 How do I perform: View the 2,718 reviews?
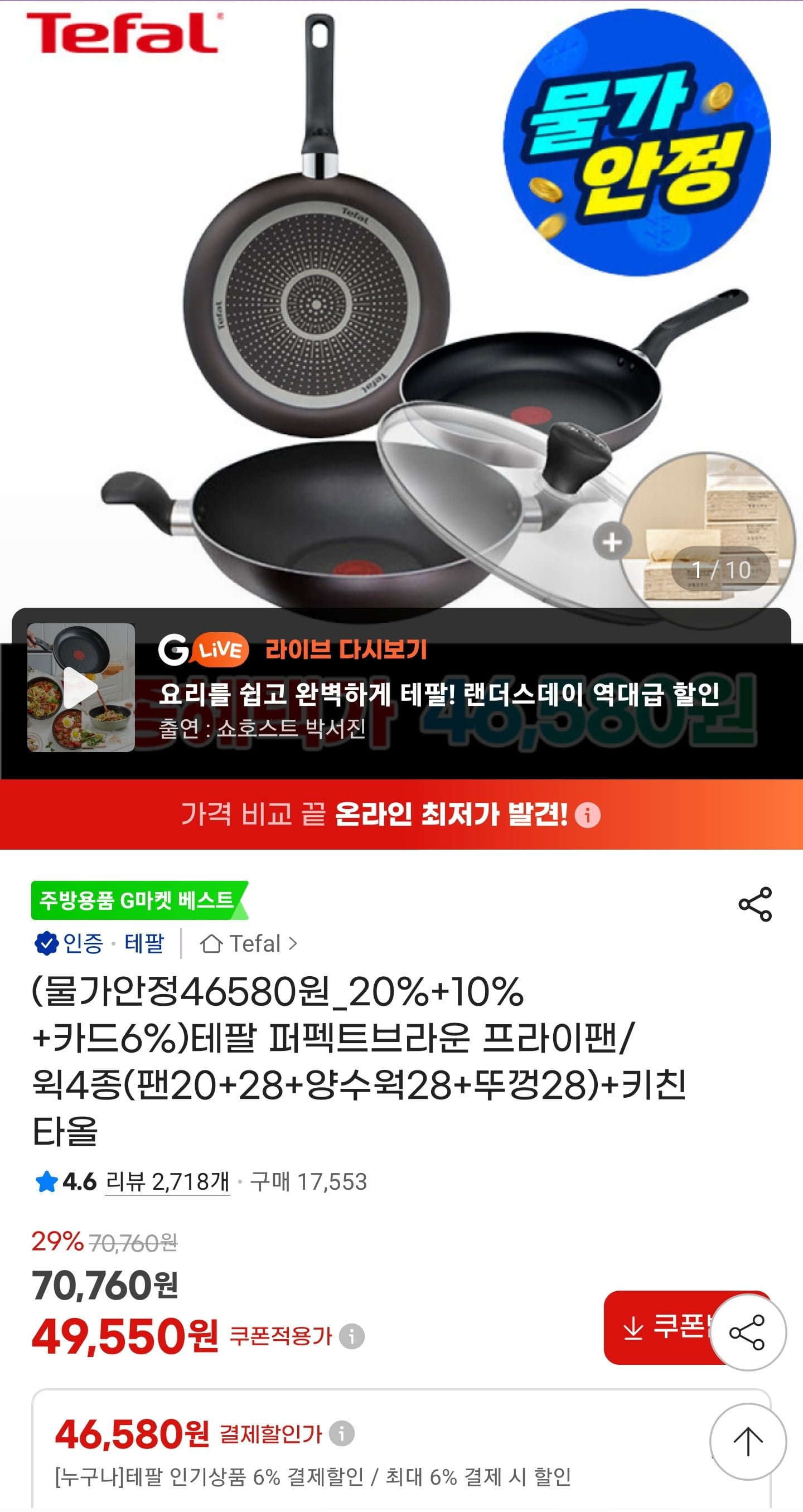click(x=167, y=1181)
